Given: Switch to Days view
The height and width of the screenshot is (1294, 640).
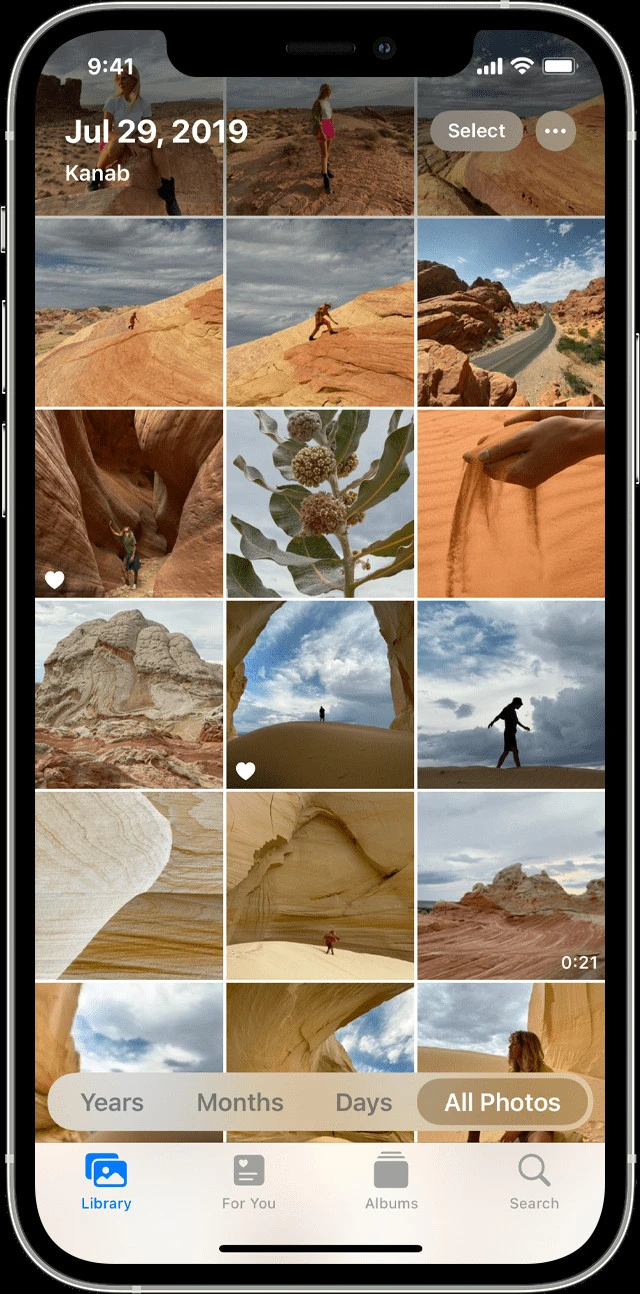Looking at the screenshot, I should [364, 1102].
